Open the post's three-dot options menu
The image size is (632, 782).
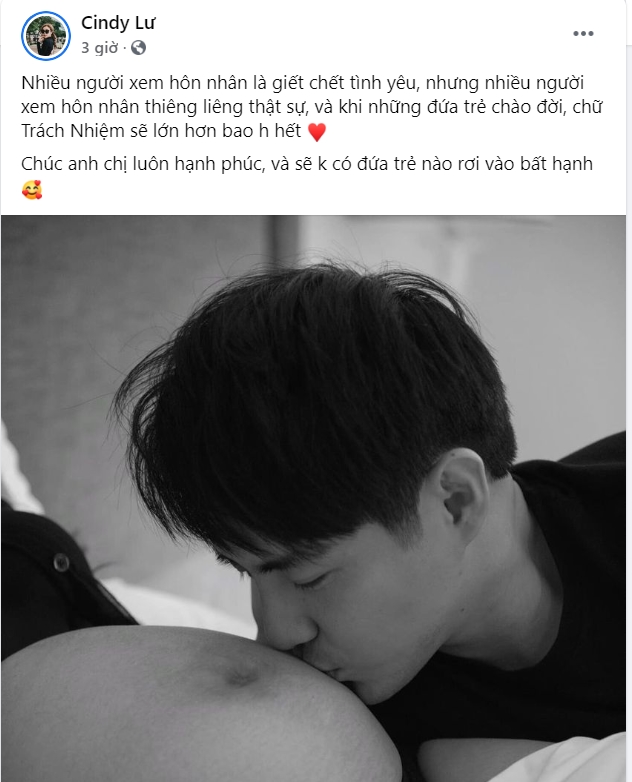pos(583,34)
